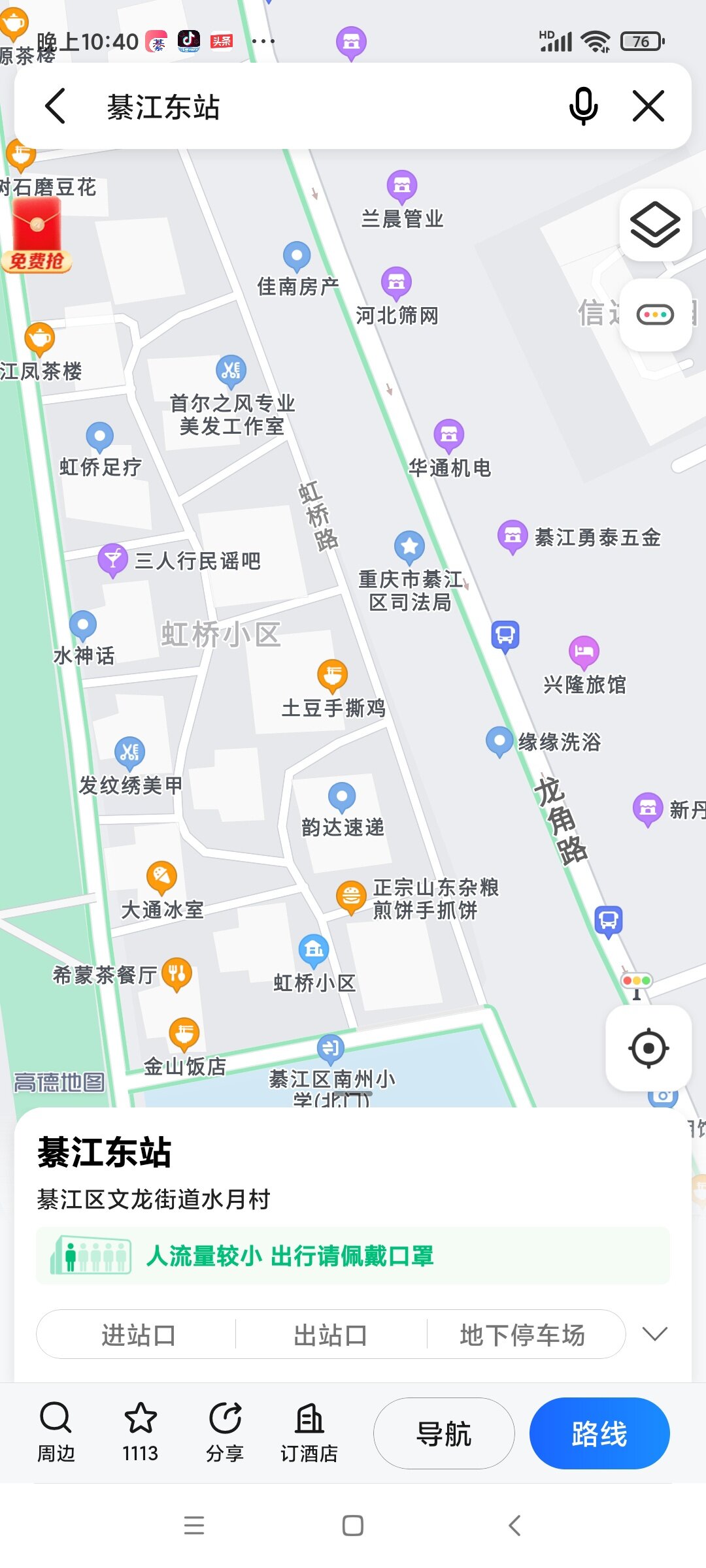Open the traffic conditions button
Image resolution: width=706 pixels, height=1568 pixels.
(655, 315)
